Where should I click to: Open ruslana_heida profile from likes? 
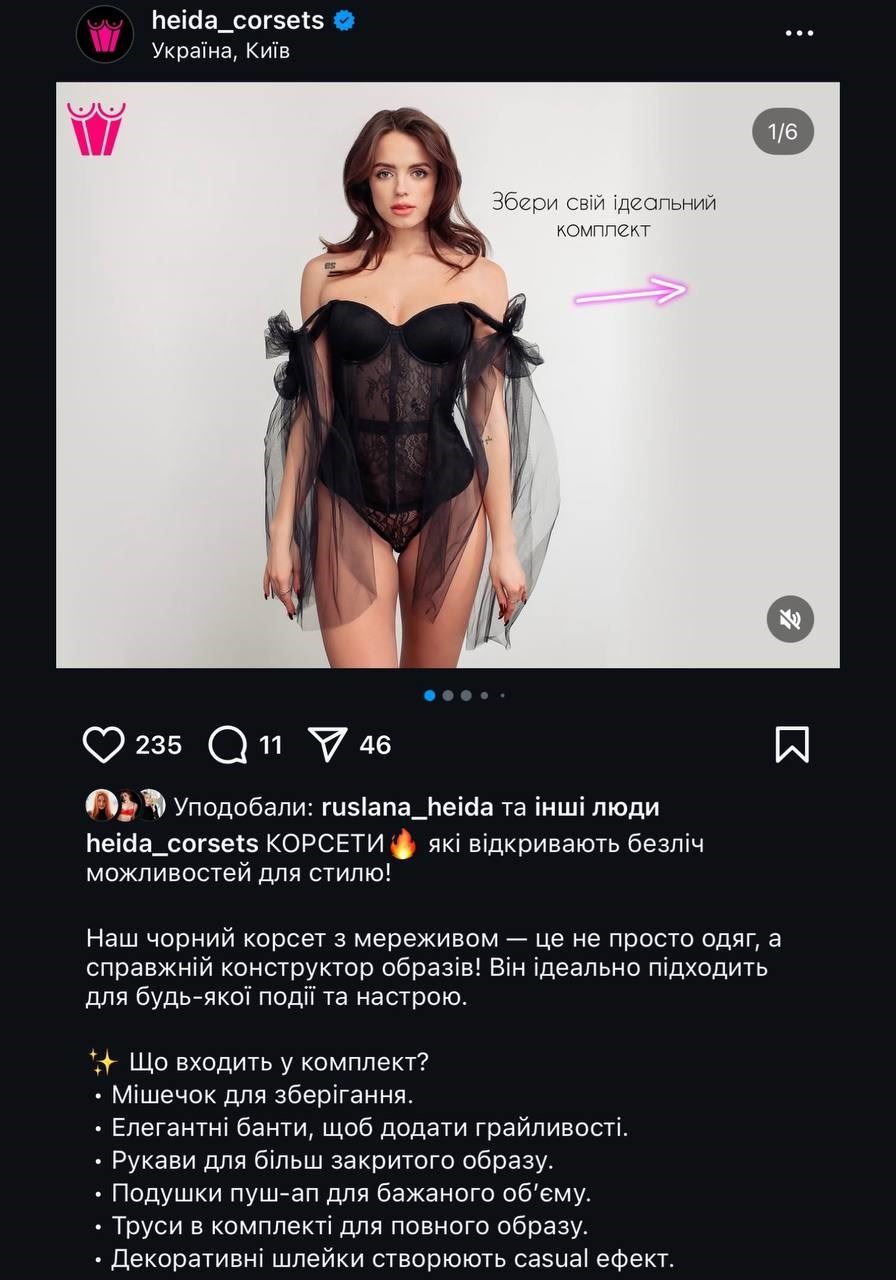point(407,807)
